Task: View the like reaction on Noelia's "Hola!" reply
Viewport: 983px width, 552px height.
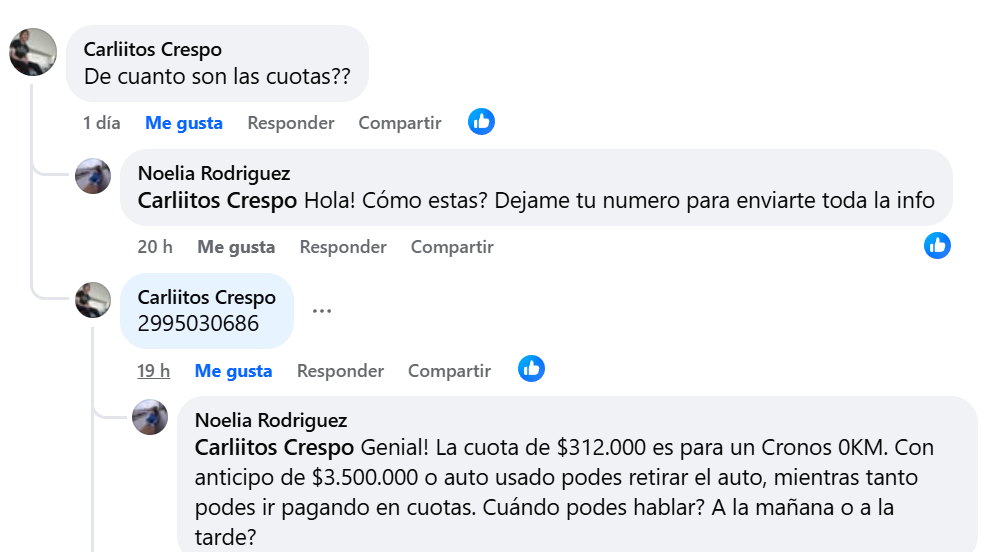Action: point(937,245)
